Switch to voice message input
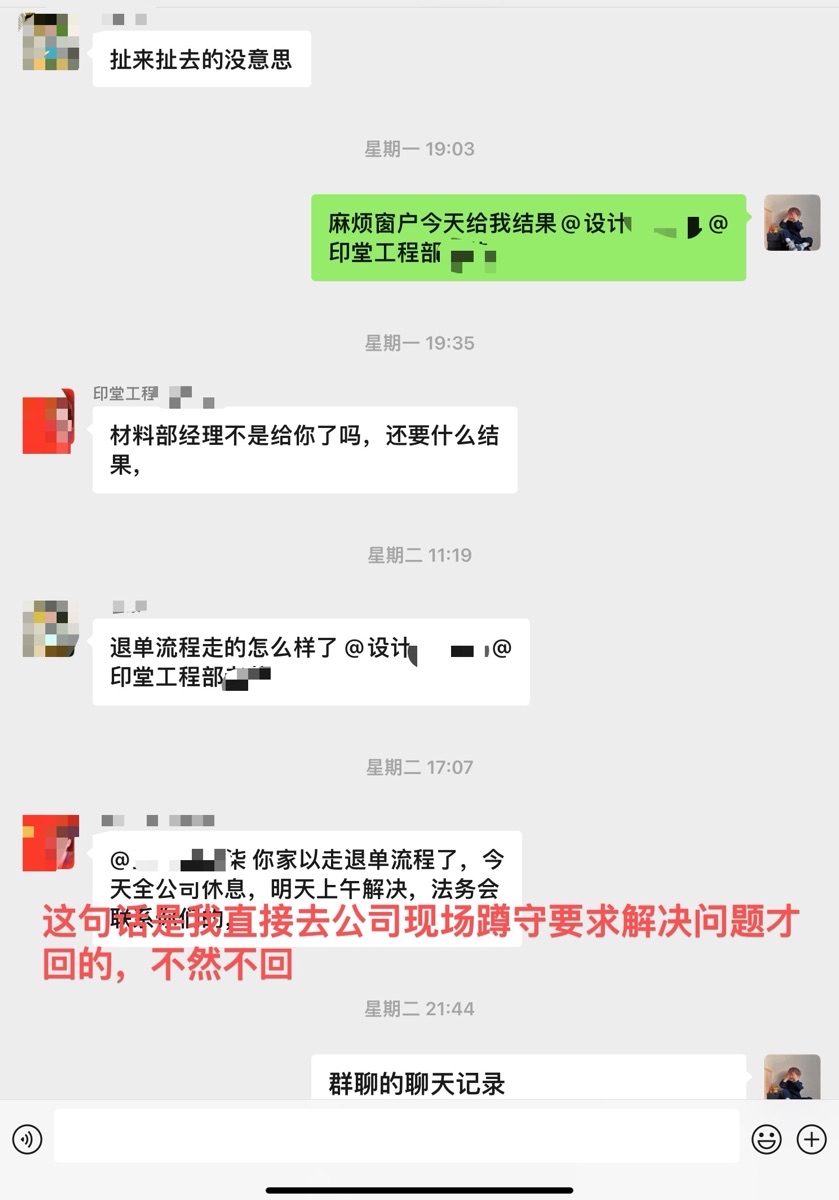Viewport: 839px width, 1200px height. pyautogui.click(x=27, y=1139)
